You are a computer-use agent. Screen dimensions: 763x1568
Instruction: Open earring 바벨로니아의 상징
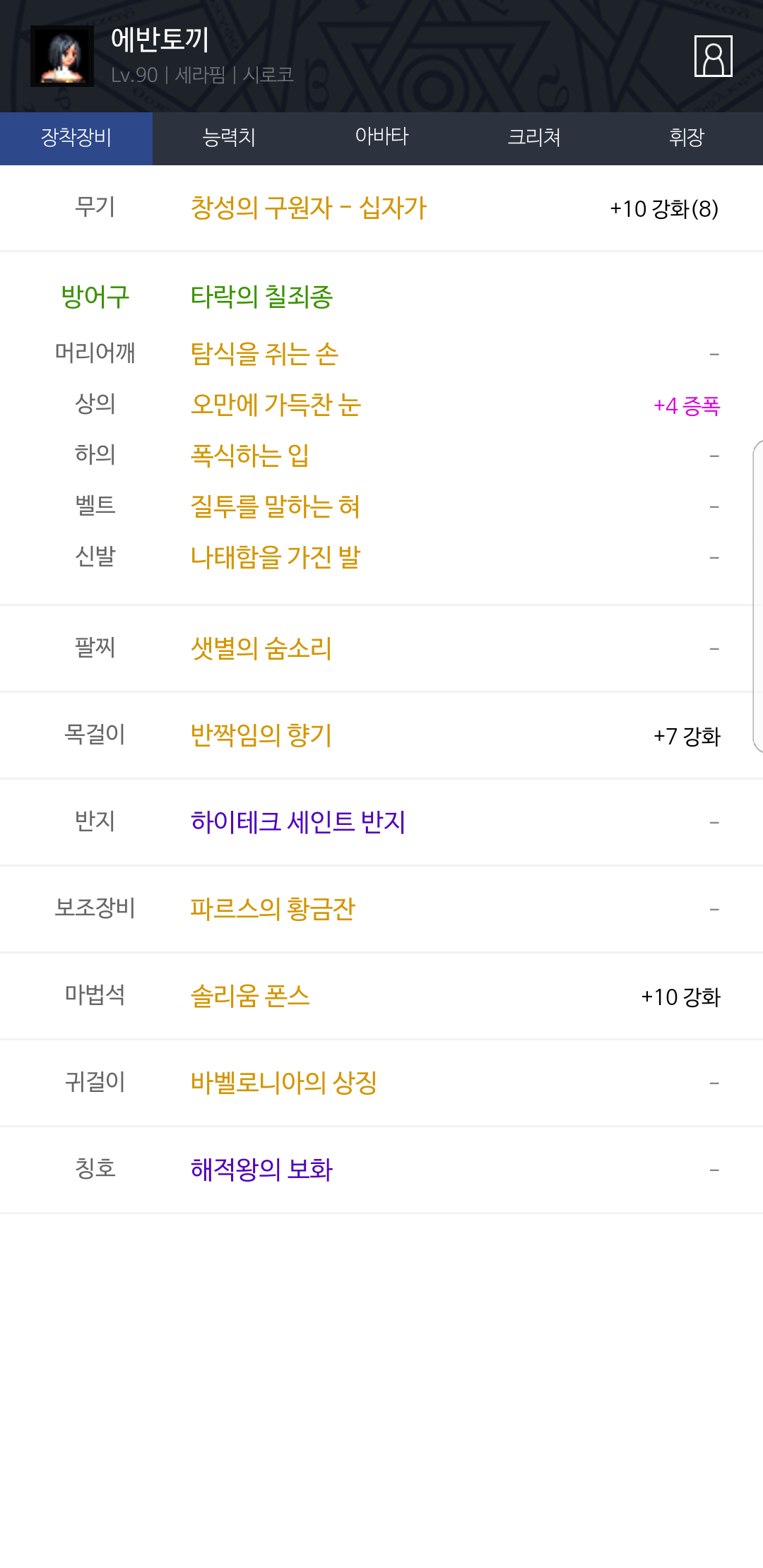coord(283,1083)
